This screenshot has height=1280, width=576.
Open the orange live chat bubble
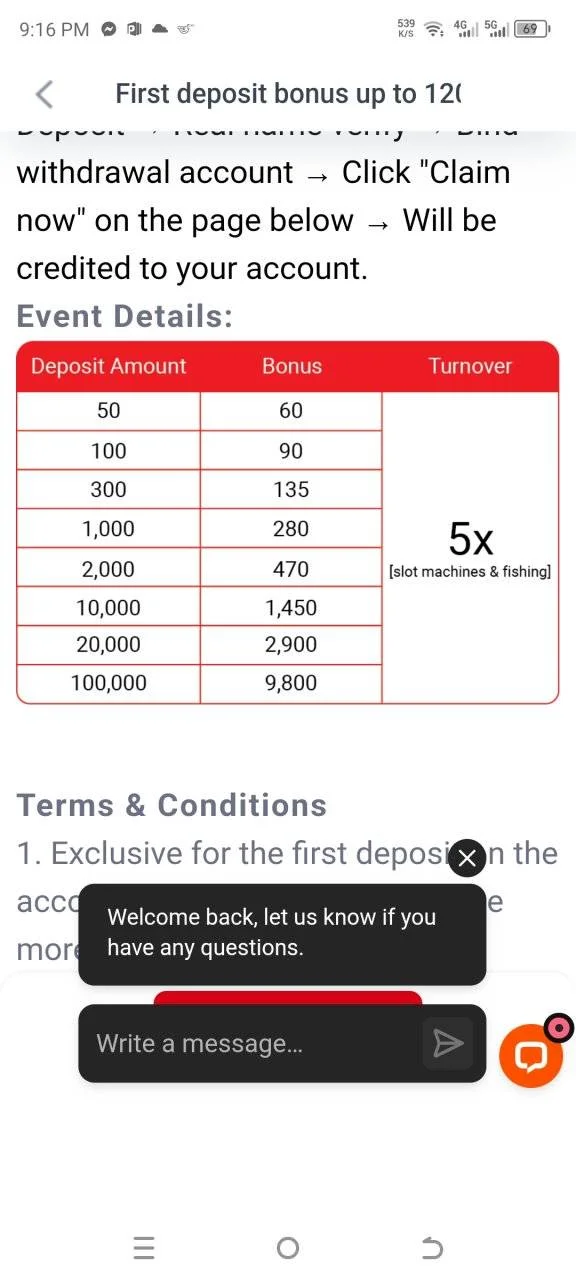[531, 1056]
